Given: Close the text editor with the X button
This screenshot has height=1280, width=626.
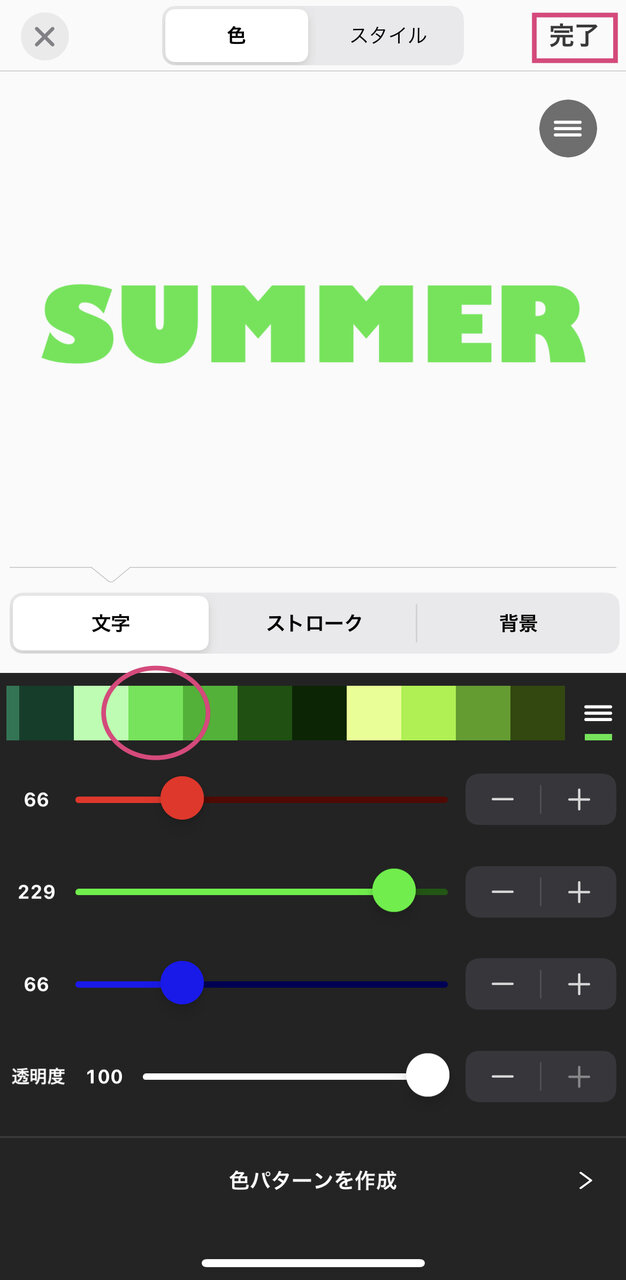Looking at the screenshot, I should click(45, 38).
